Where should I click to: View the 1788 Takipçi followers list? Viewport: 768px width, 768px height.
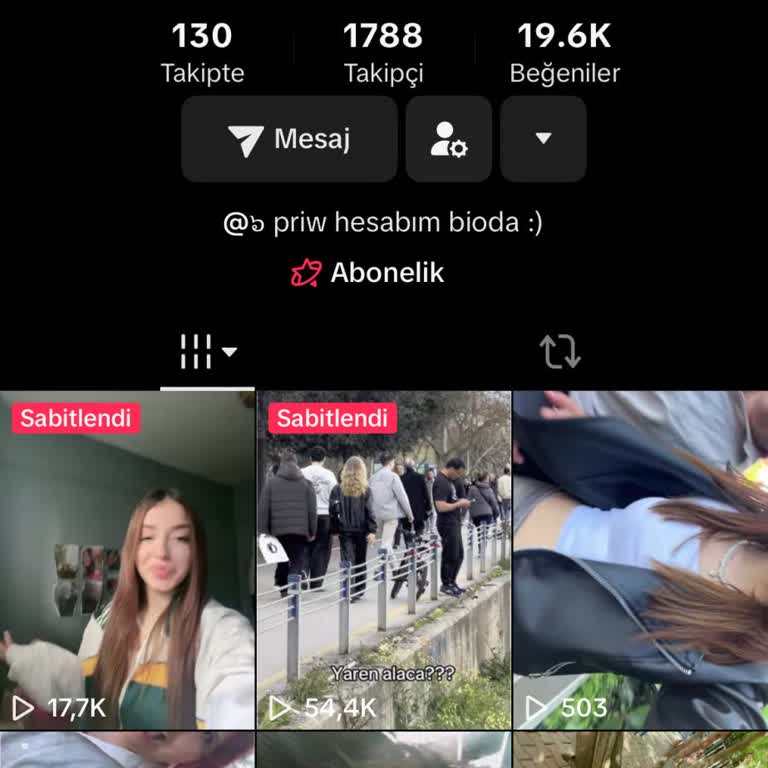tap(383, 53)
